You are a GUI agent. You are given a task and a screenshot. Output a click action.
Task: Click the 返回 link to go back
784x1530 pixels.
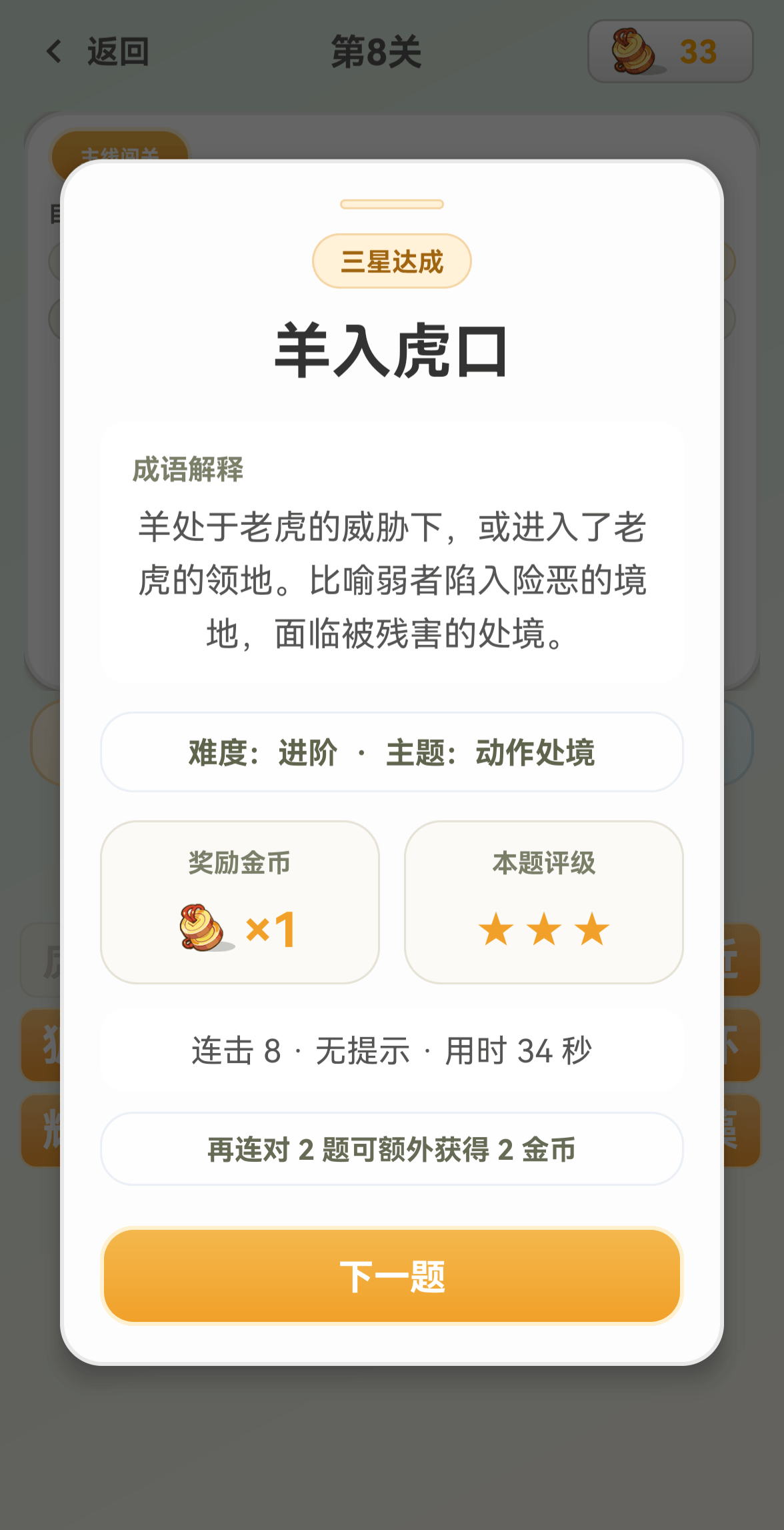click(117, 51)
